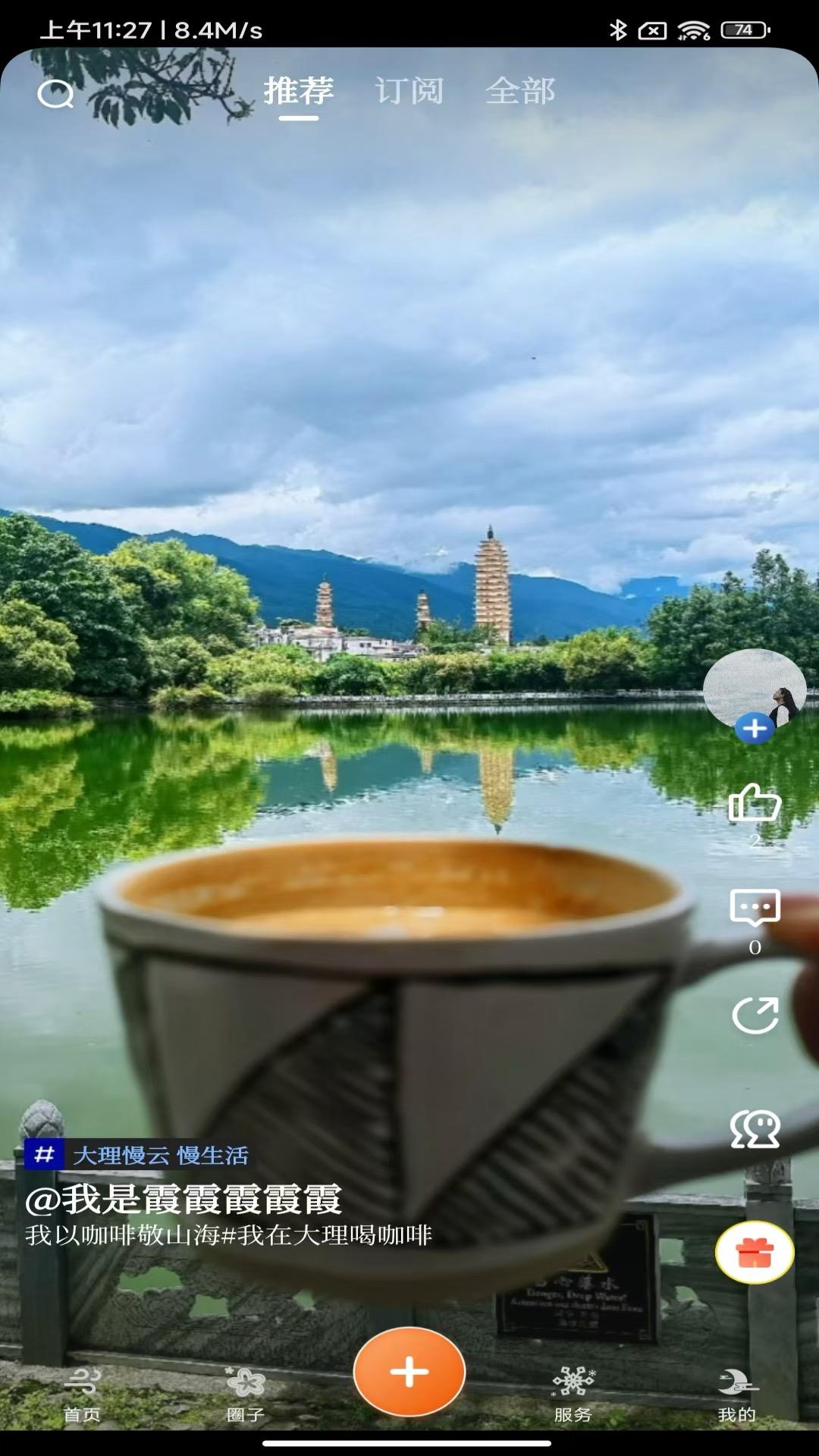The width and height of the screenshot is (819, 1456).
Task: Open the comments bubble icon
Action: point(755,905)
